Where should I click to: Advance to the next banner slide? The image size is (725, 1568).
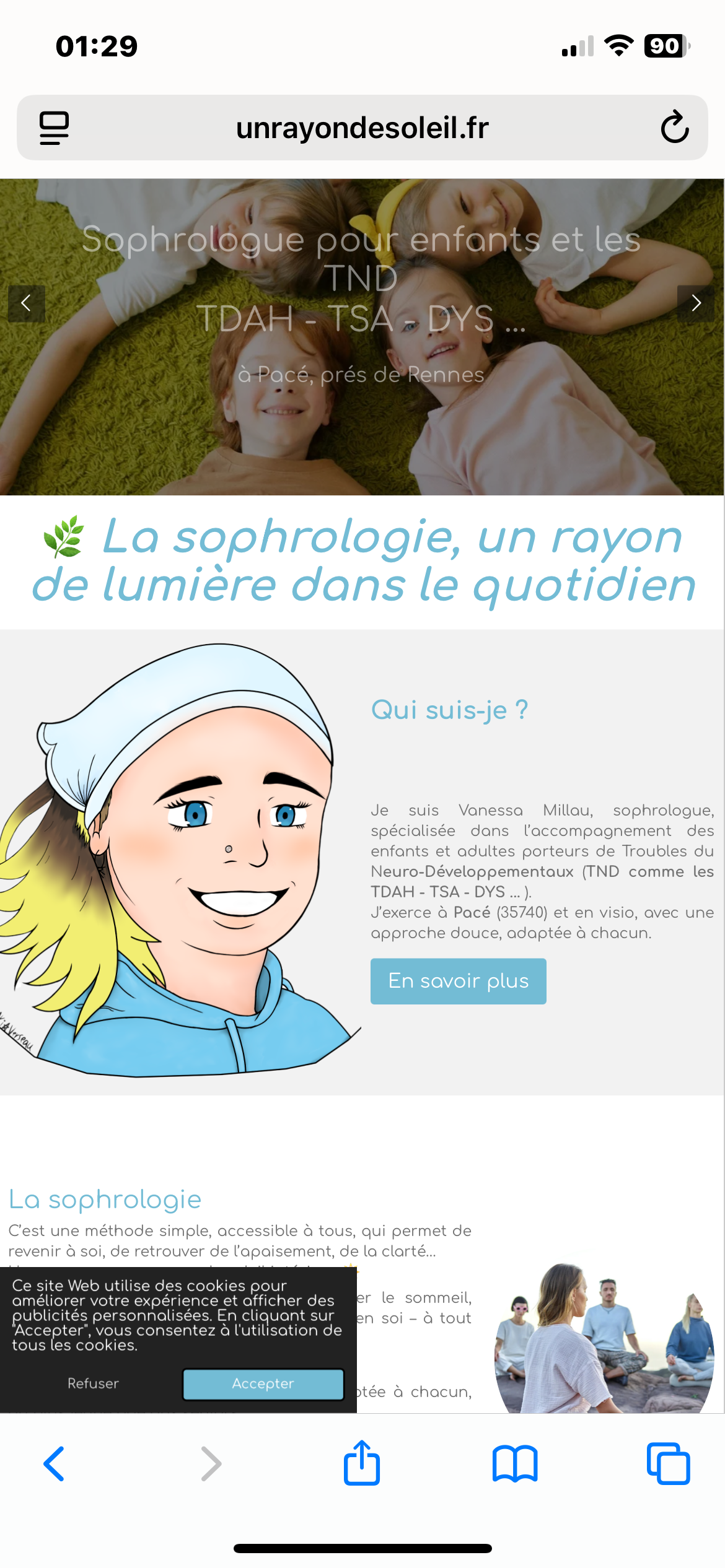(x=696, y=303)
